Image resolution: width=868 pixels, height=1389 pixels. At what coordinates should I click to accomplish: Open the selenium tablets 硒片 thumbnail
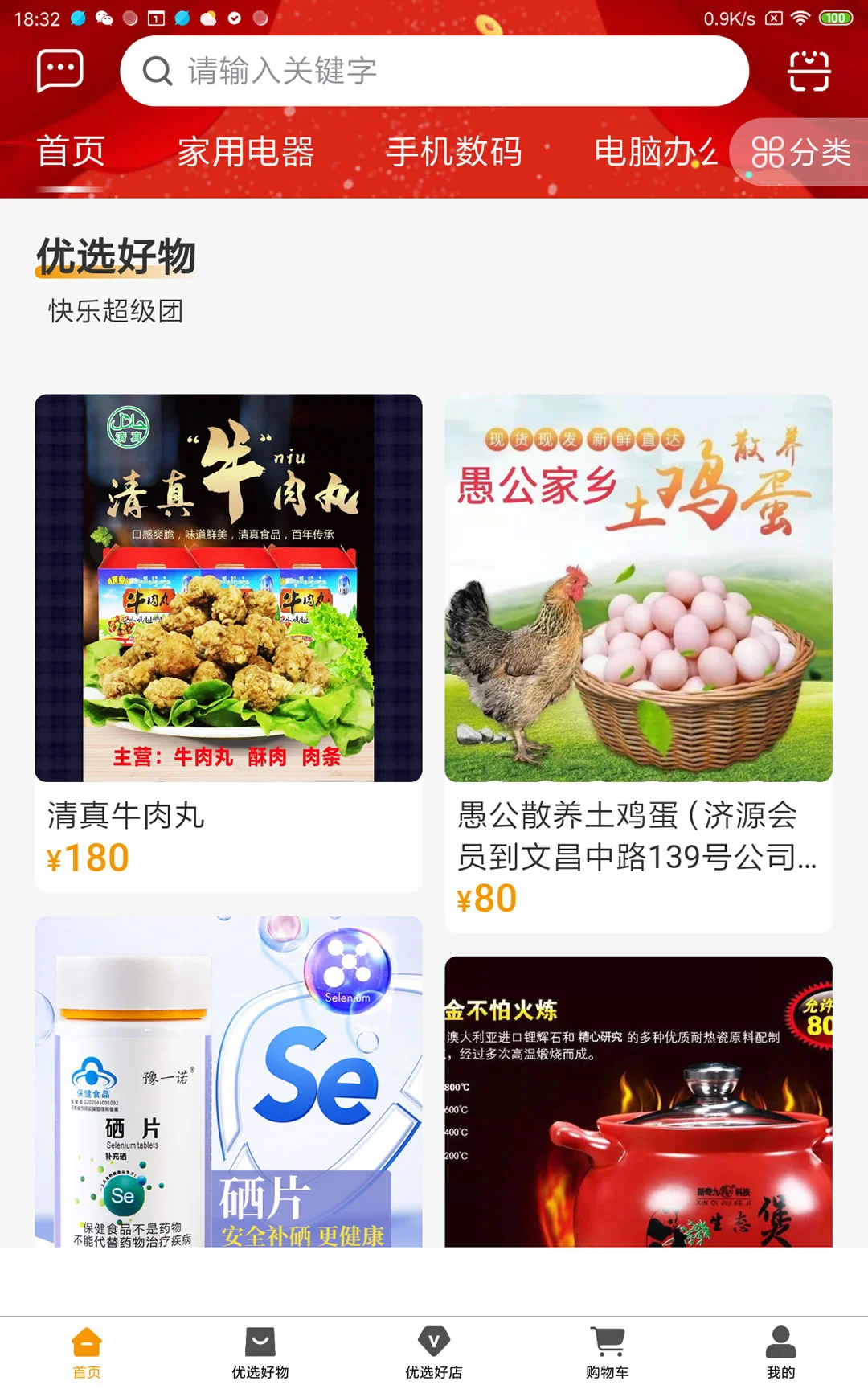(x=227, y=1085)
